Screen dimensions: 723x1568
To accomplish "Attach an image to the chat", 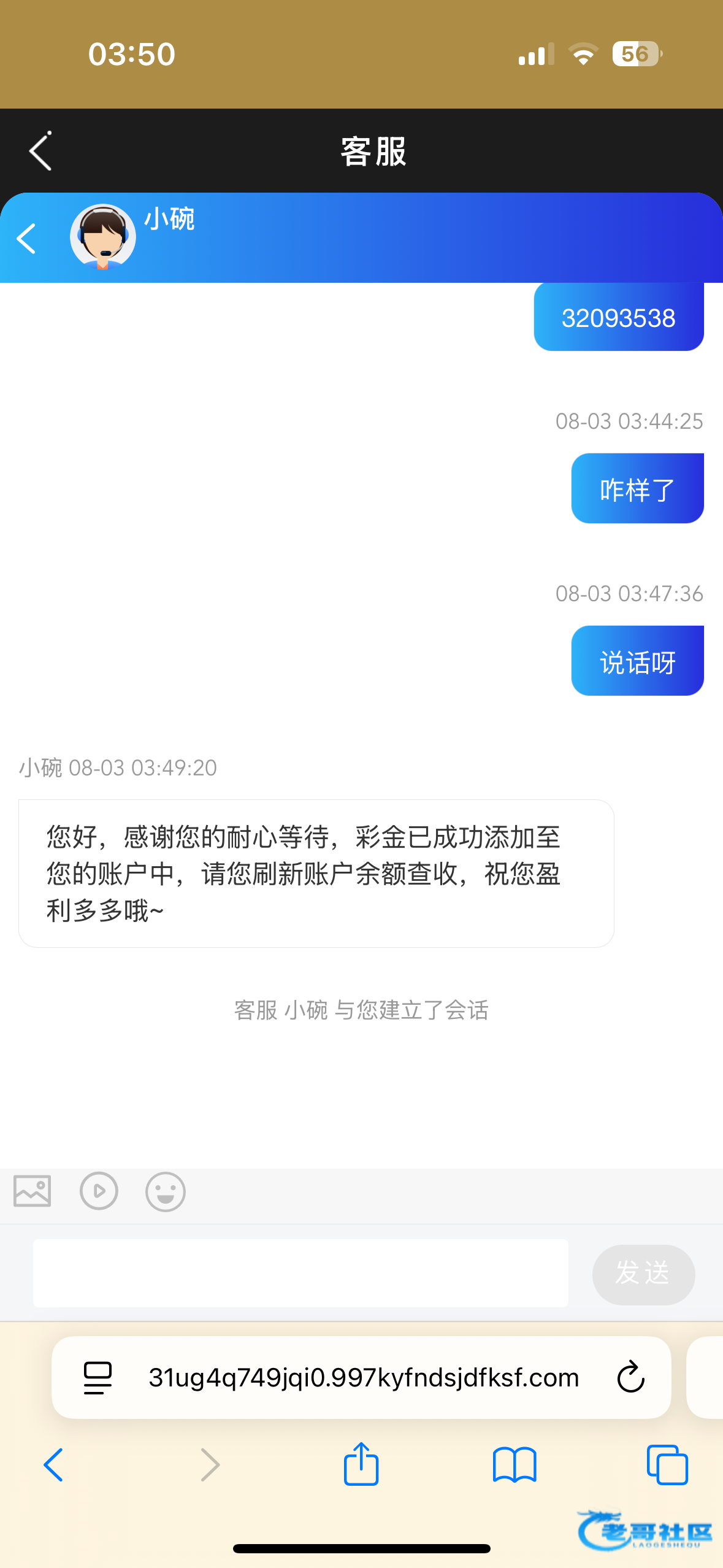I will click(33, 1191).
